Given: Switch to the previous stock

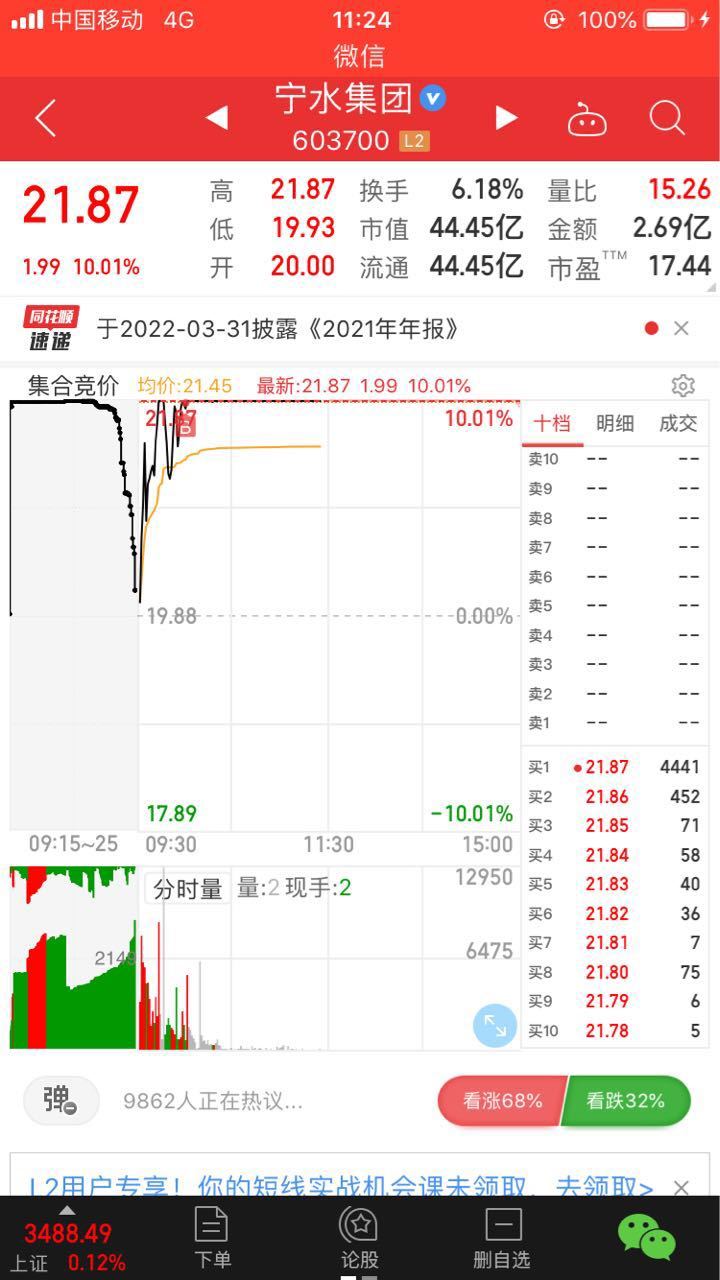Looking at the screenshot, I should pos(217,119).
